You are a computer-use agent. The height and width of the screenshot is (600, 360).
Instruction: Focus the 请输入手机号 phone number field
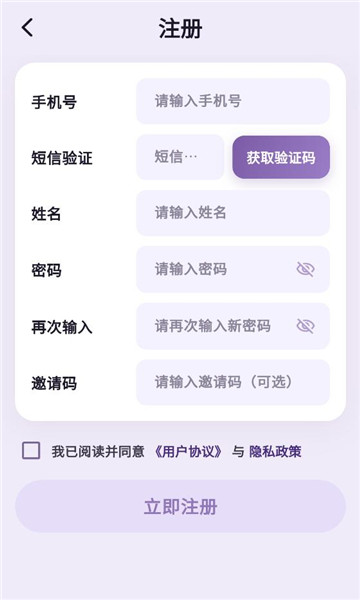pyautogui.click(x=233, y=101)
